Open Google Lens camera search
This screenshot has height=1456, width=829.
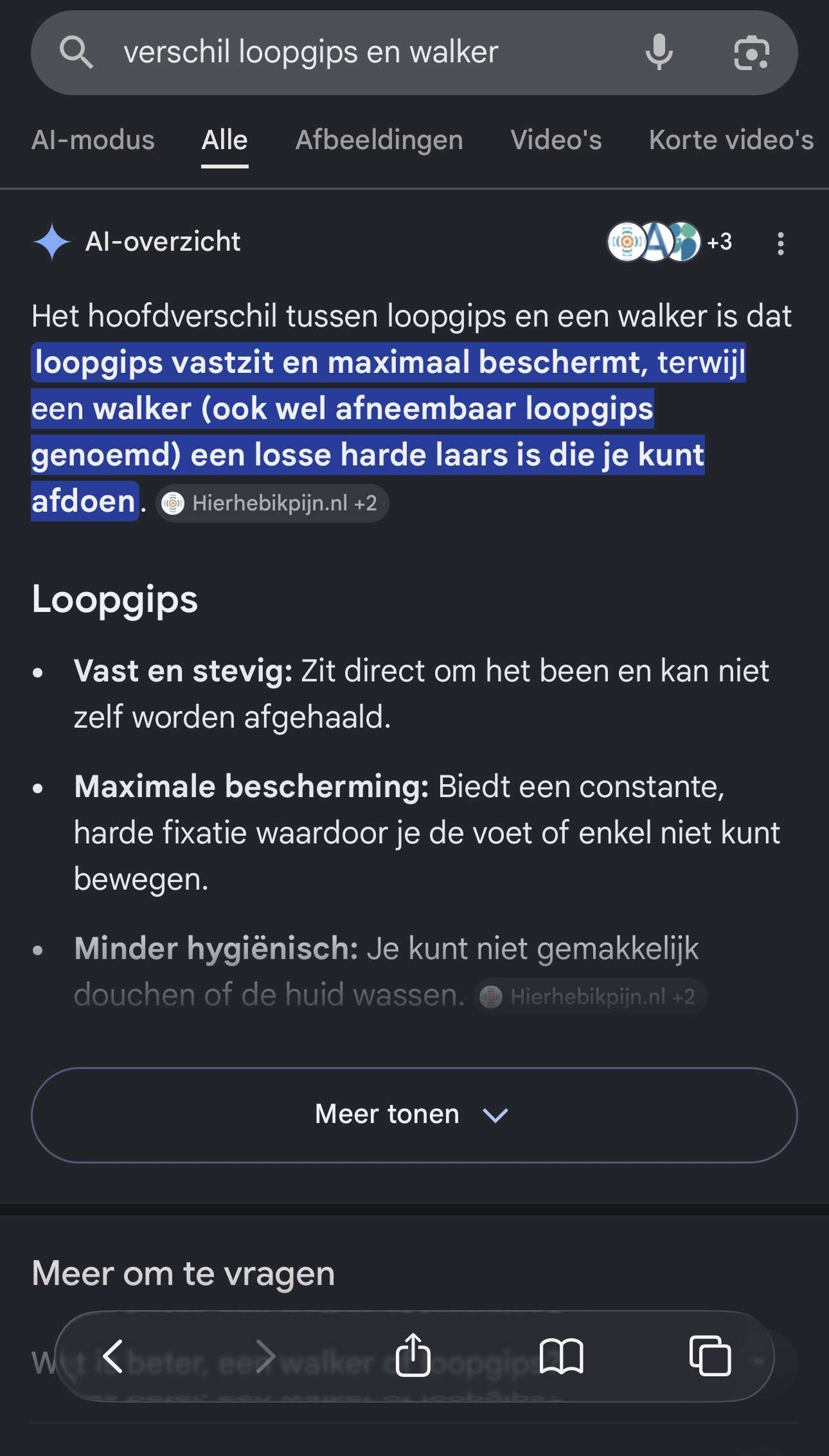751,53
